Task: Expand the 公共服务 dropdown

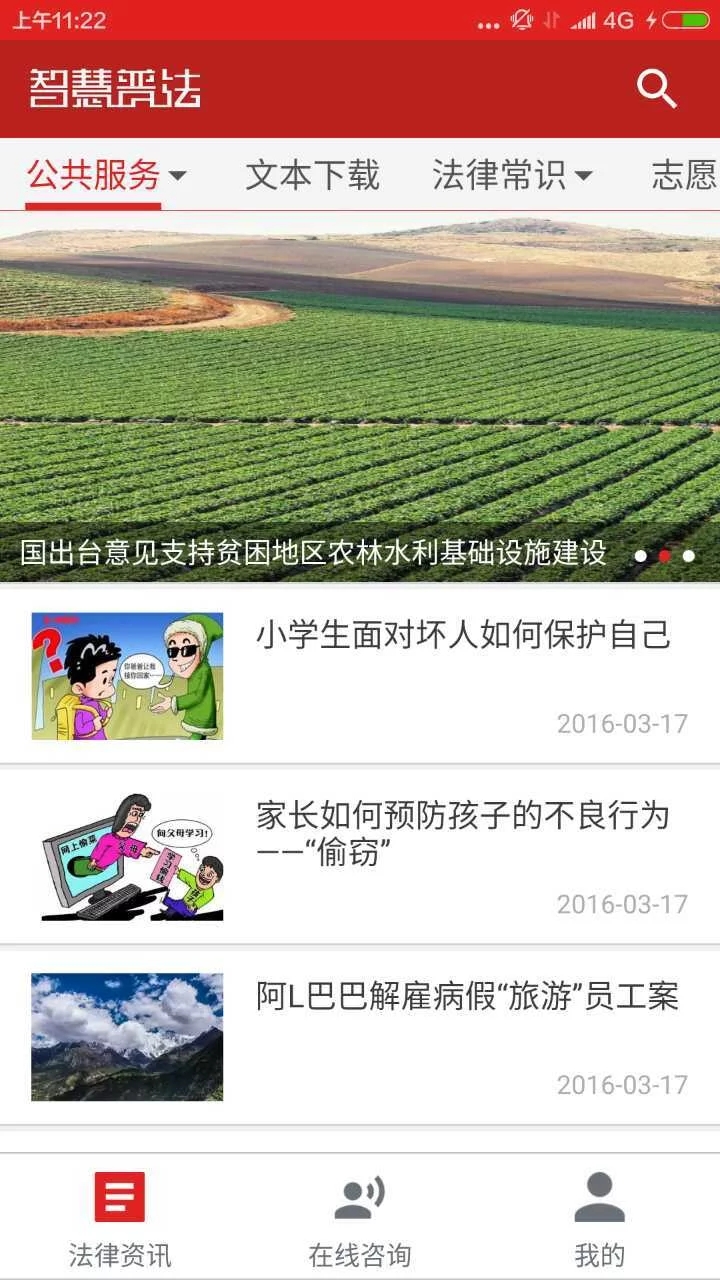Action: [x=106, y=174]
